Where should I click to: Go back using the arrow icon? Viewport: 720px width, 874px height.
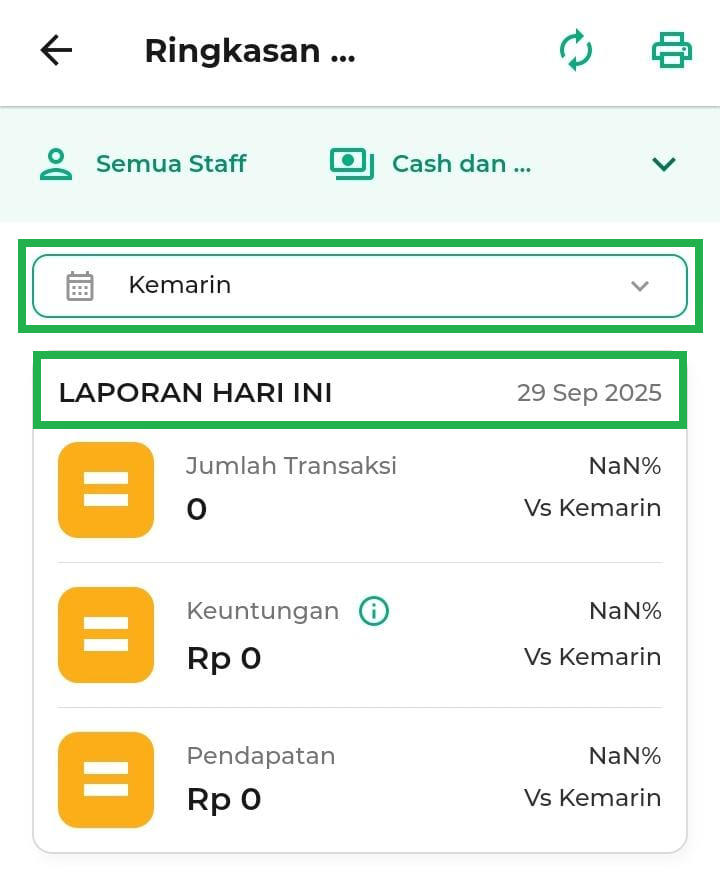tap(56, 50)
